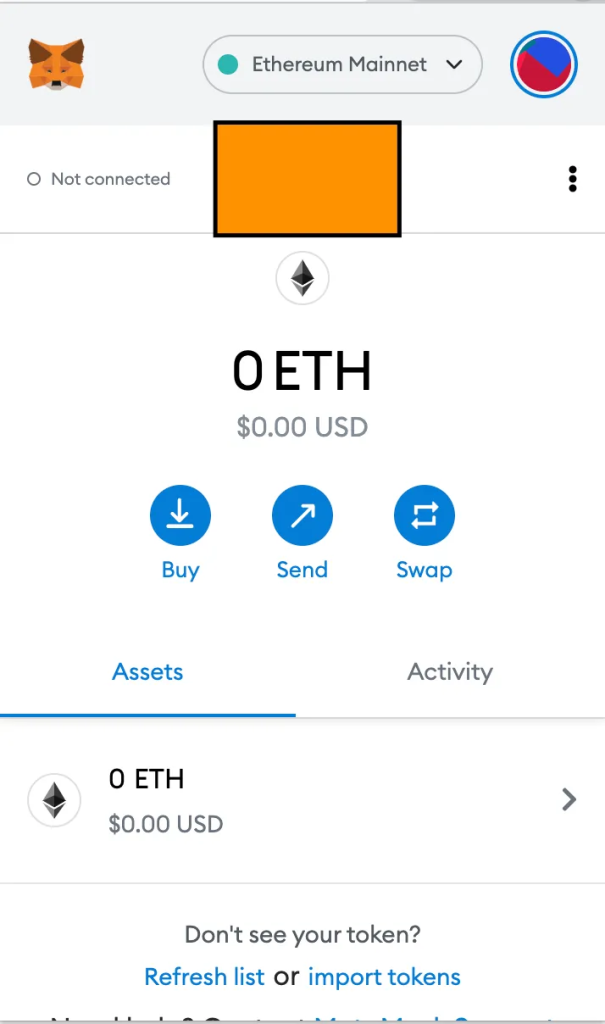Viewport: 605px width, 1024px height.
Task: Select the Assets tab
Action: point(148,672)
